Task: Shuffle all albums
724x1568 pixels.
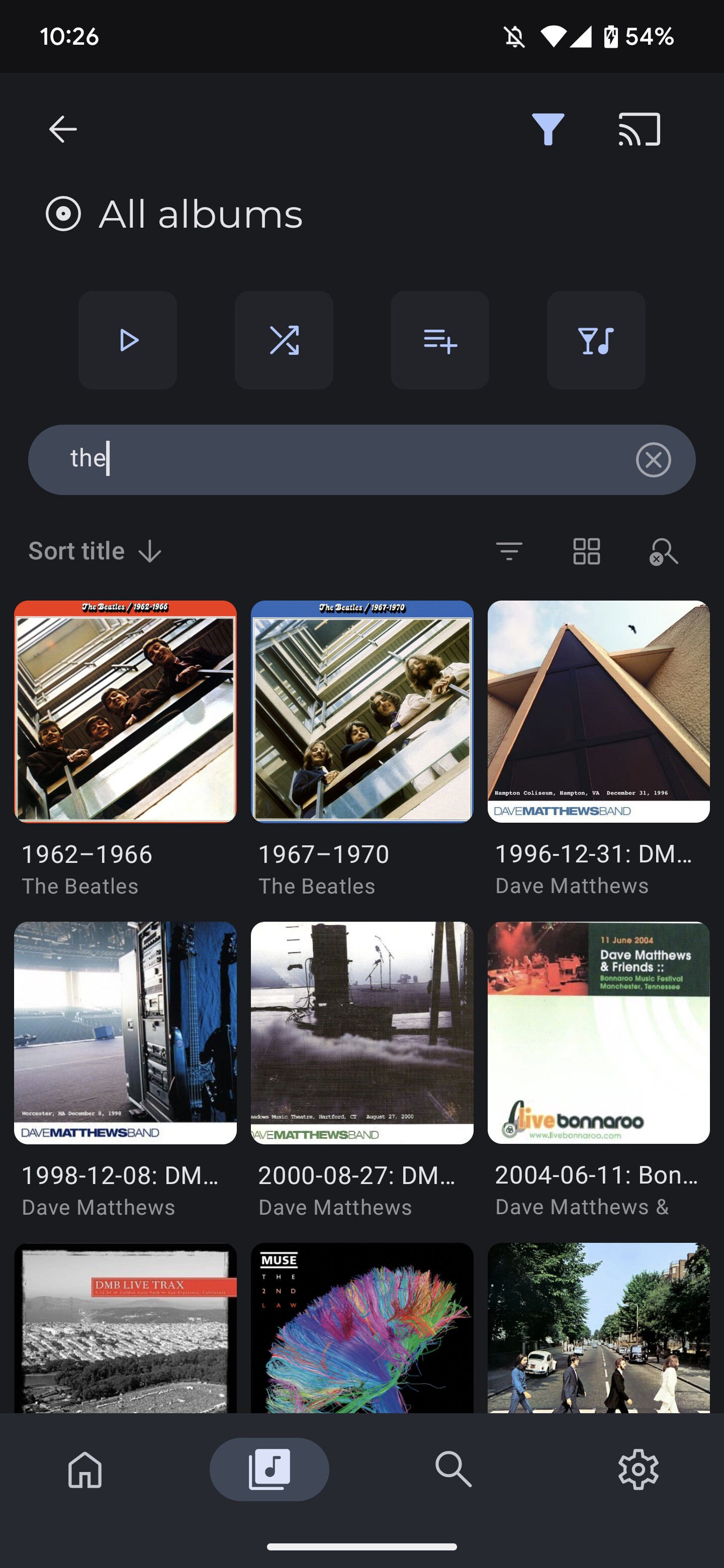Action: click(x=284, y=340)
